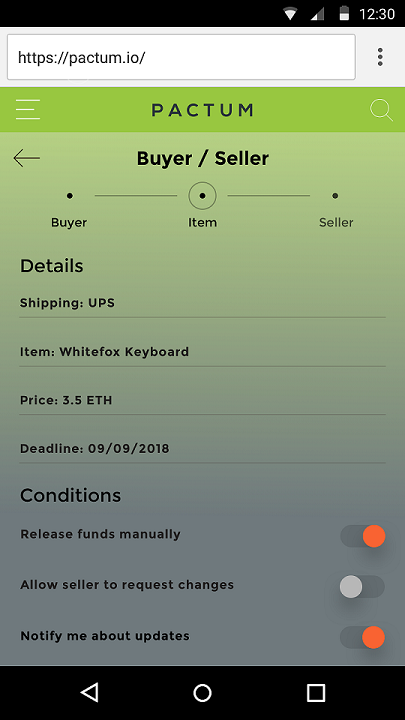
Task: Change the Deadline 09/09/2018 field
Action: click(202, 449)
